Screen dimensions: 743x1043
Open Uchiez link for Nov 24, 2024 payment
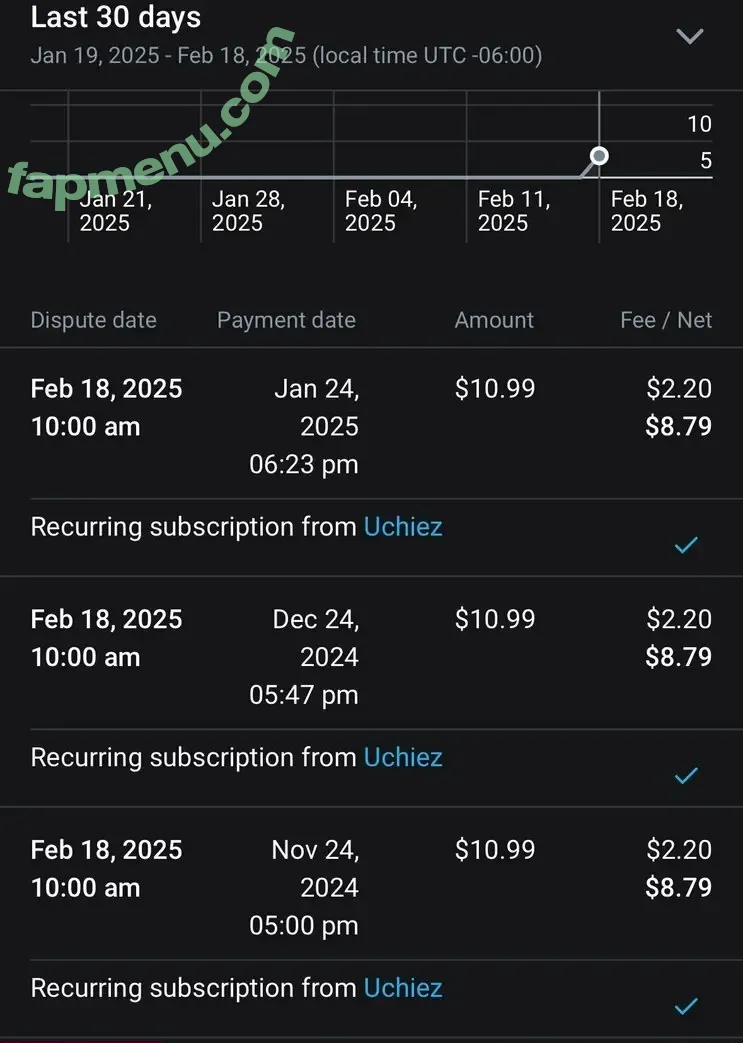403,988
